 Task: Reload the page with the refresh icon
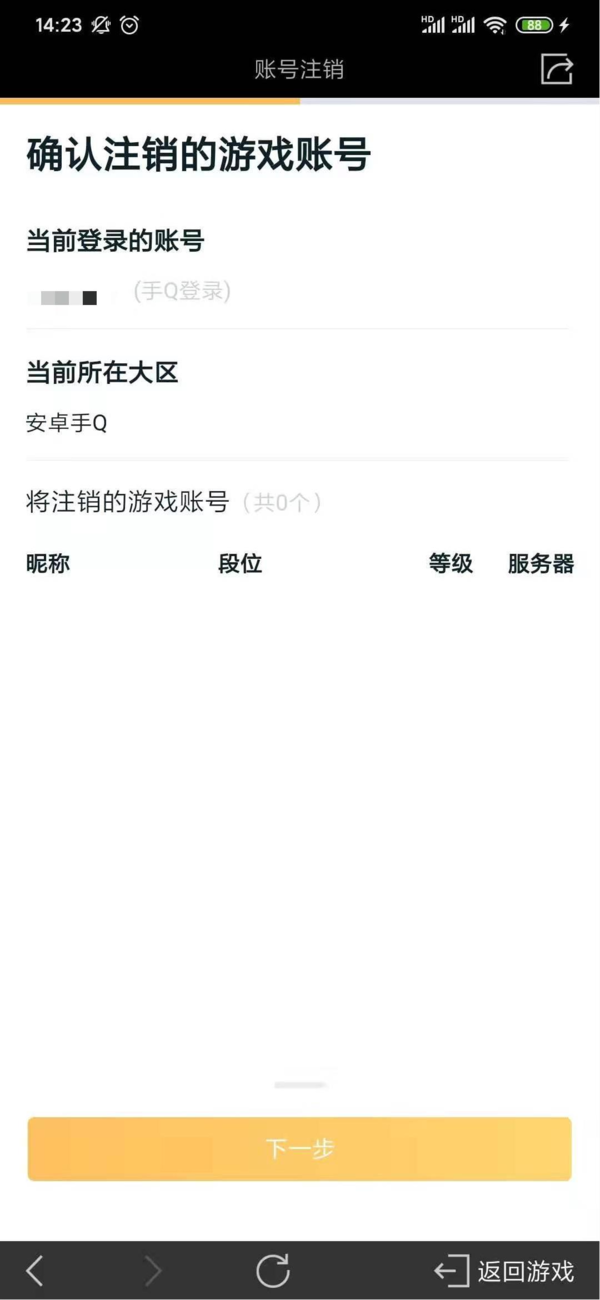pos(272,1271)
